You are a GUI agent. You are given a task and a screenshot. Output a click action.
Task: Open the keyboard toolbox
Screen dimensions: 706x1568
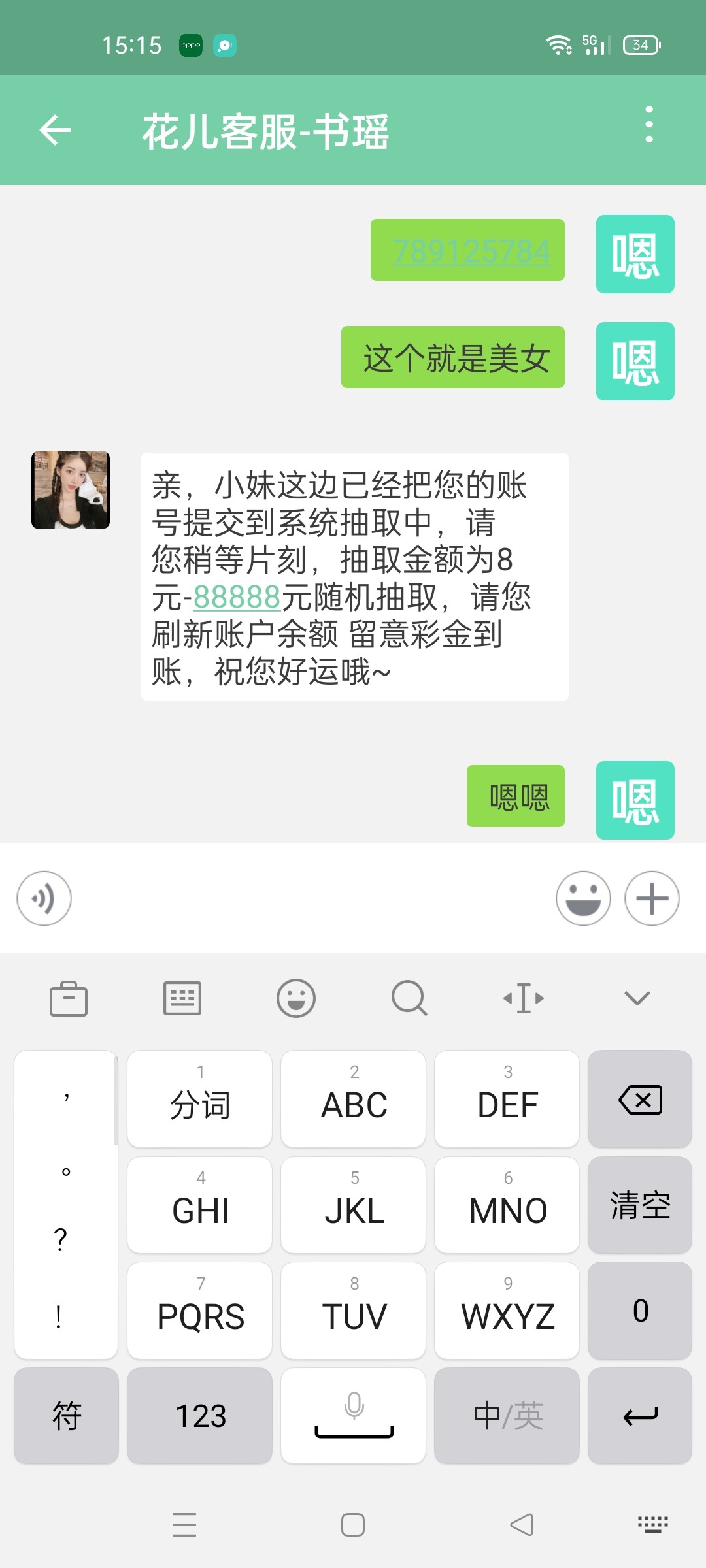pos(69,998)
